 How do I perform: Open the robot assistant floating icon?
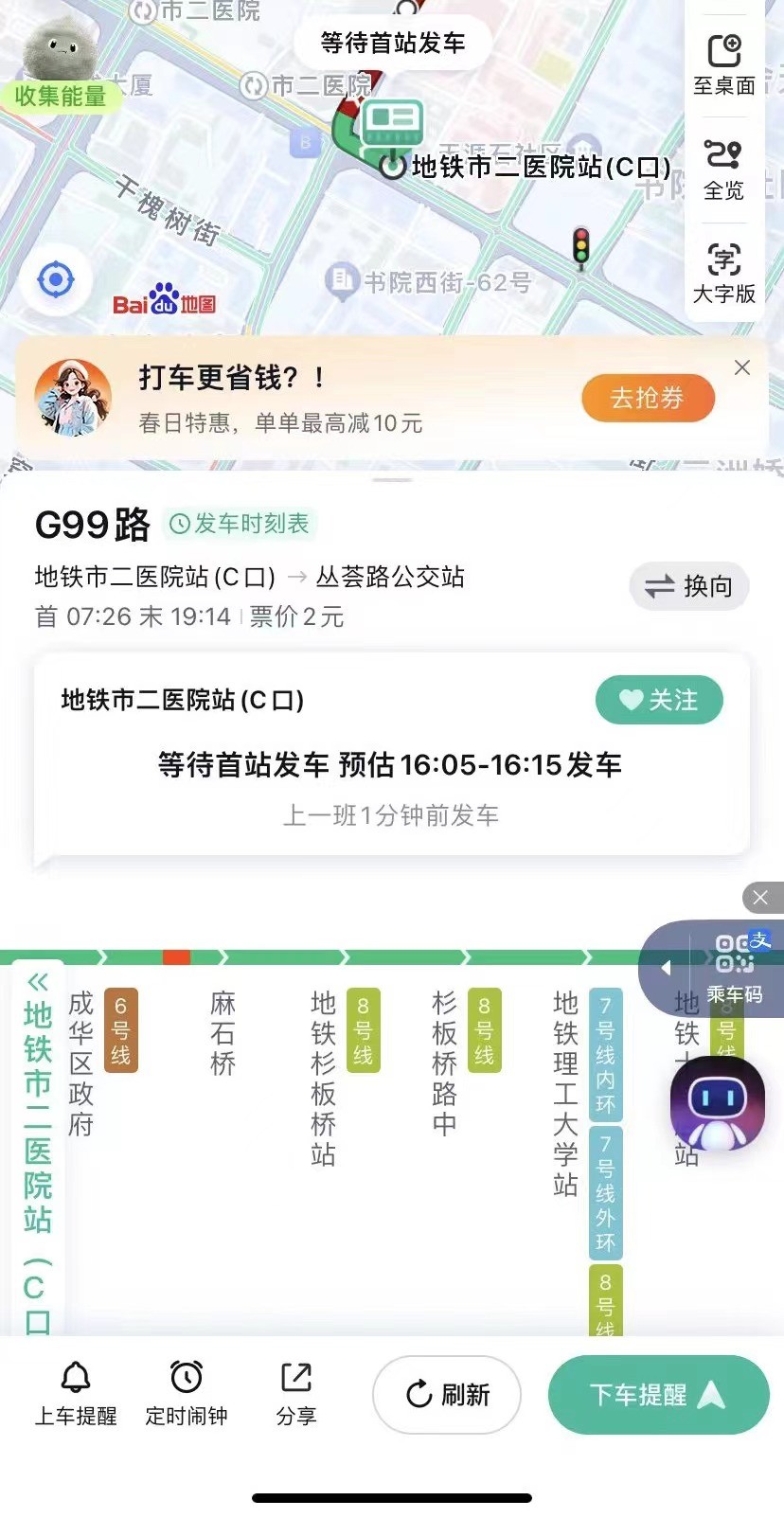[717, 1102]
